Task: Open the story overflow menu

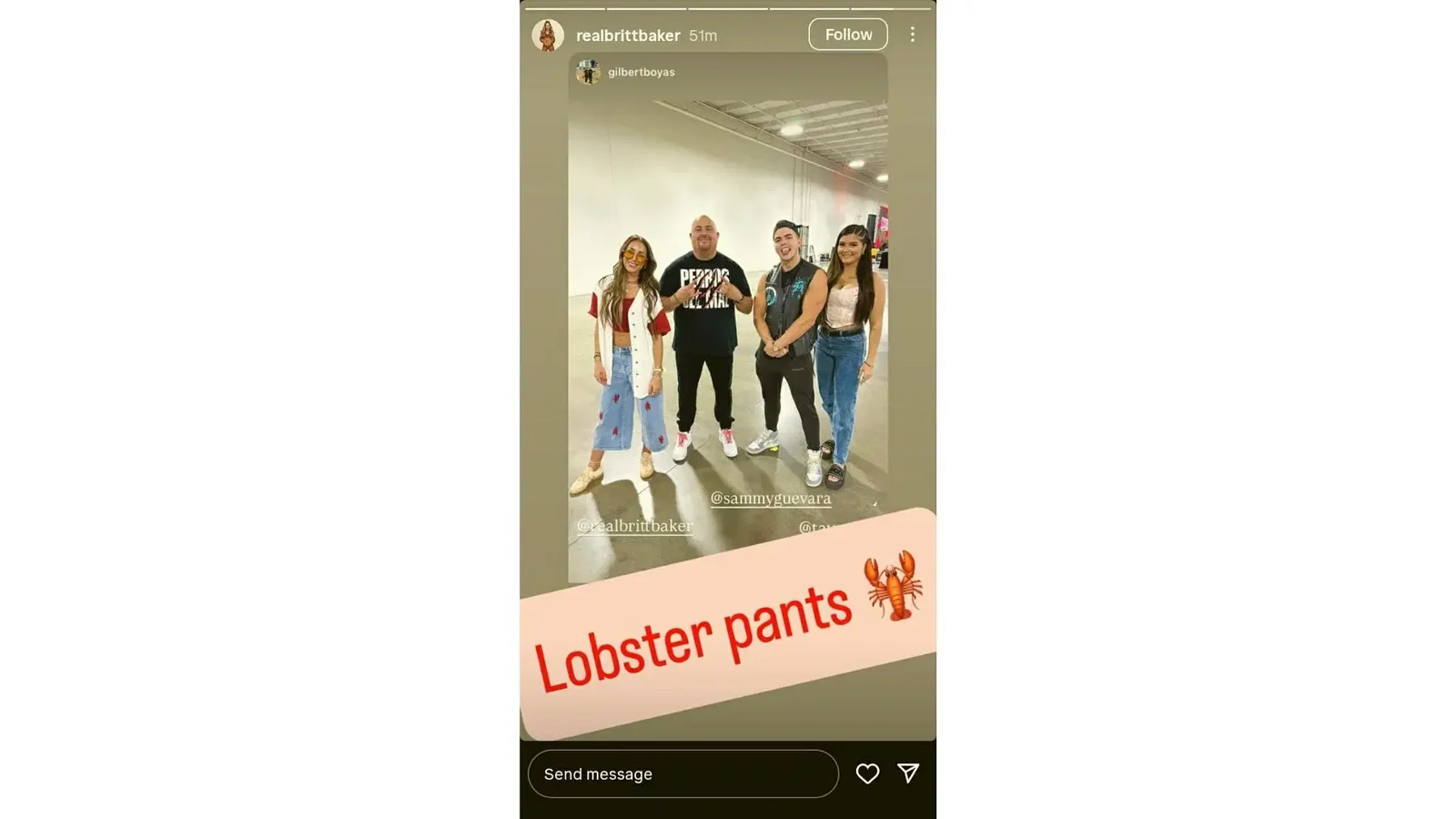Action: 912,35
